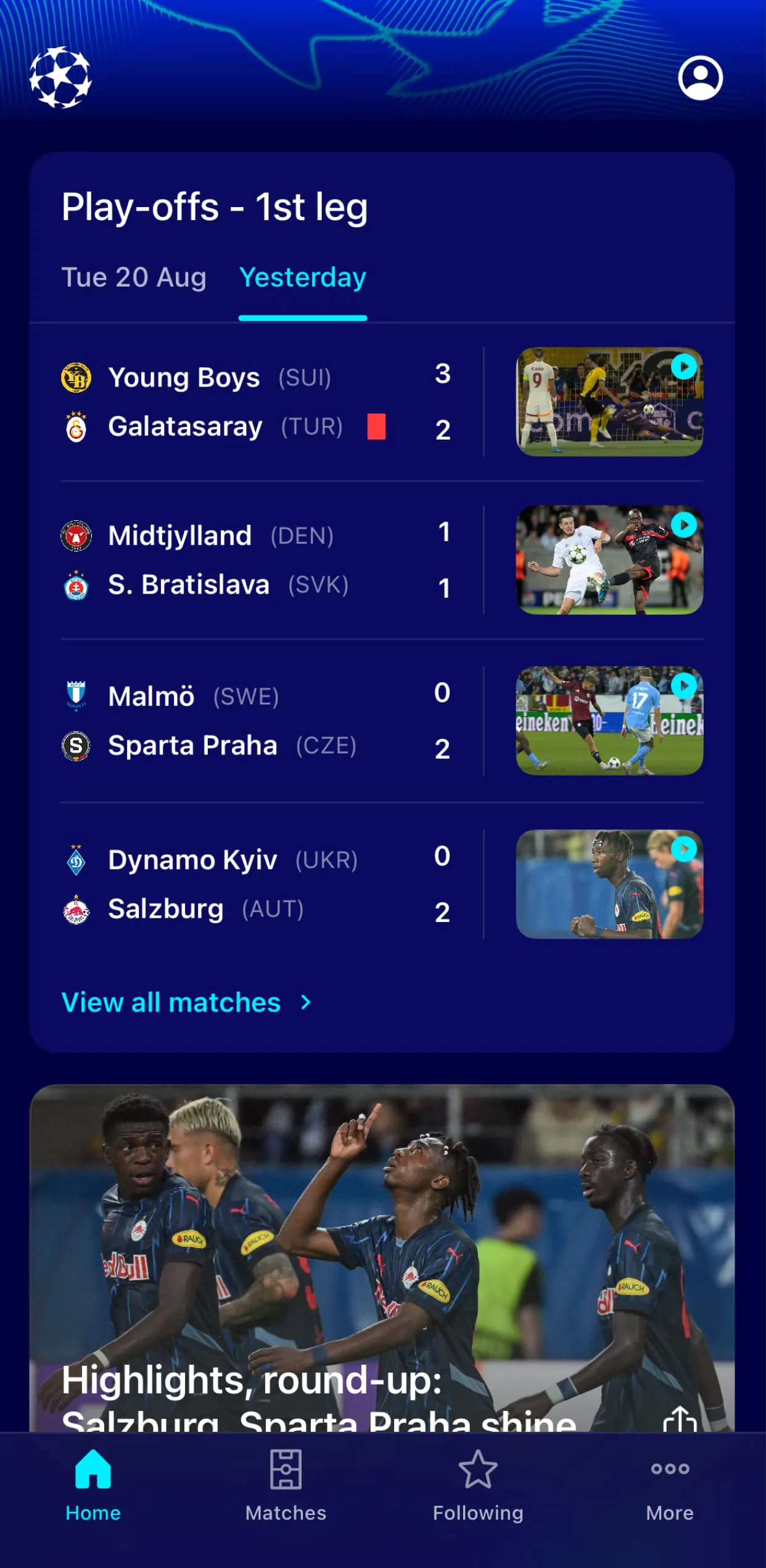The image size is (766, 1568).
Task: Open the Matches tab in bottom navigation
Action: (x=286, y=1484)
